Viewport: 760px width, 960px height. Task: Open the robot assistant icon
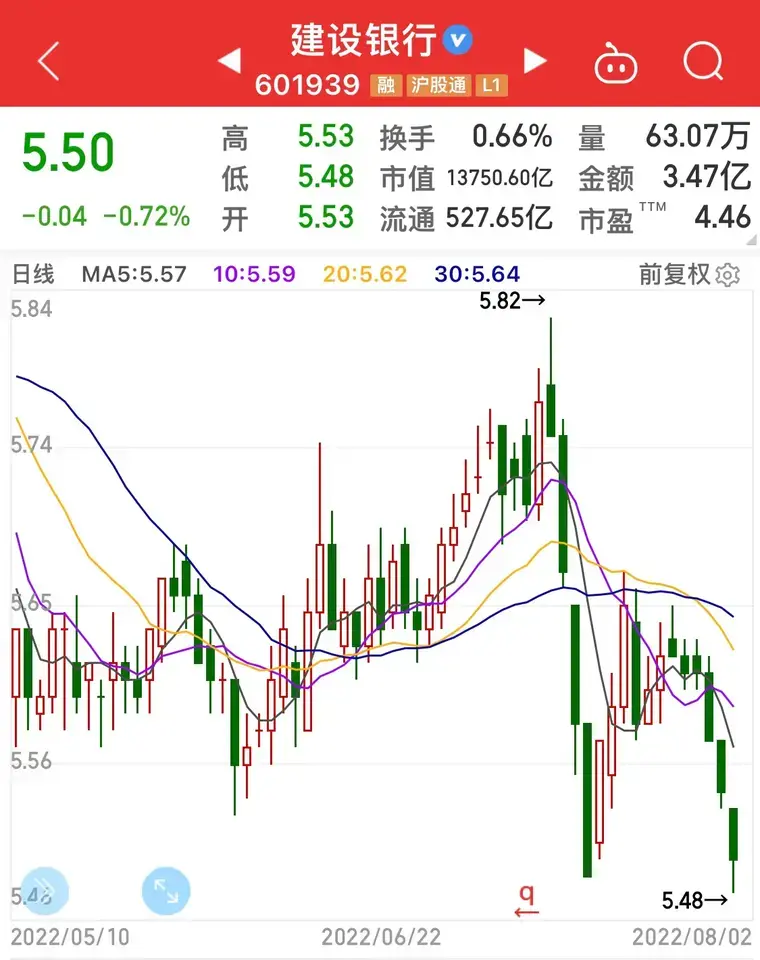tap(616, 63)
